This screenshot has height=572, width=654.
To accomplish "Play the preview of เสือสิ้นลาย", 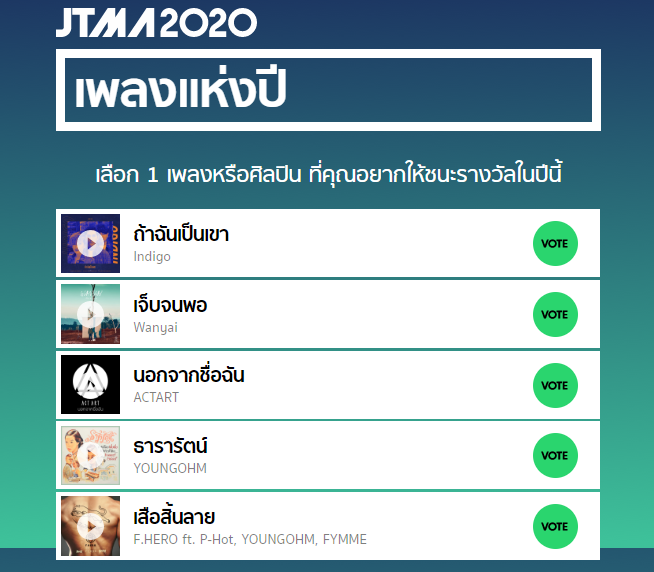I will pyautogui.click(x=90, y=526).
